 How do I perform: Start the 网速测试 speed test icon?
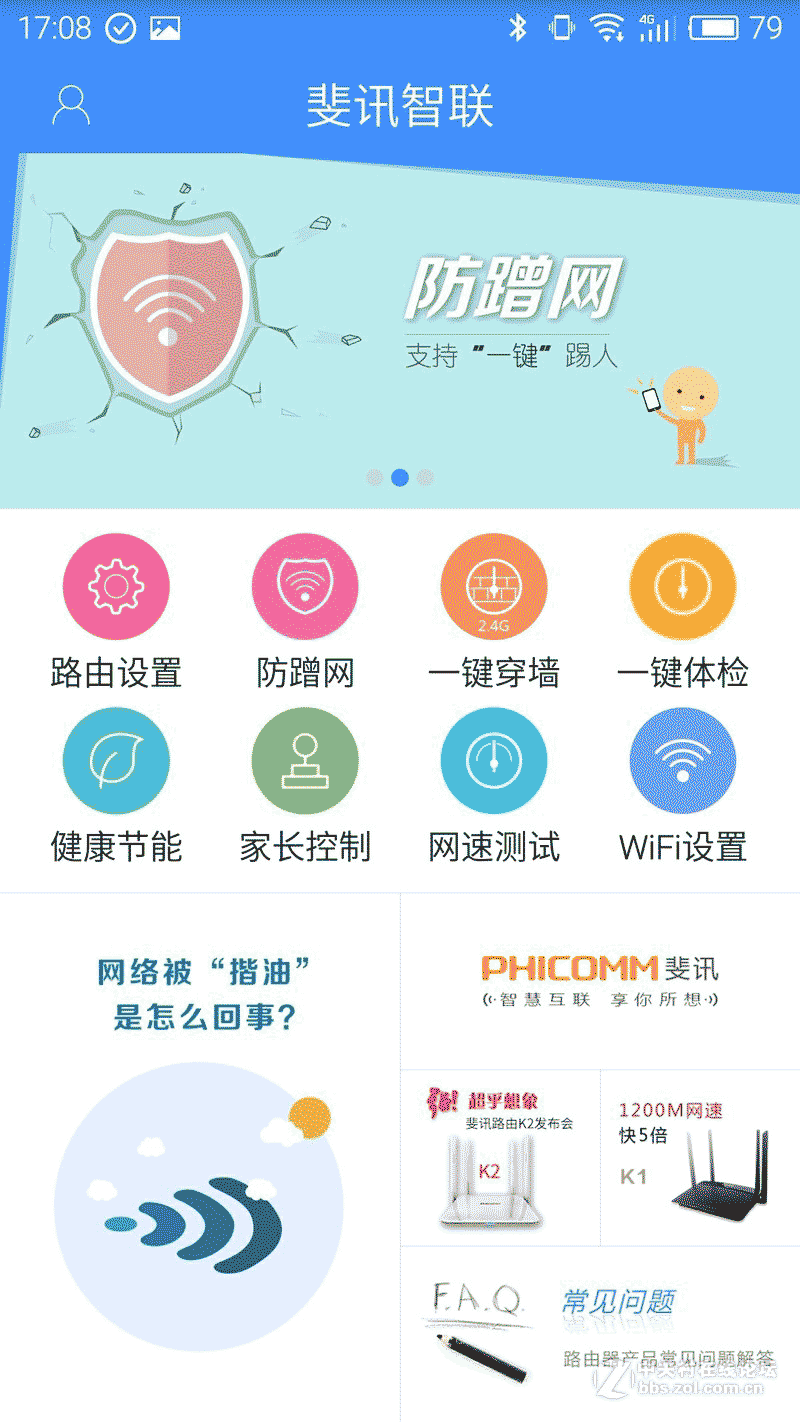click(x=493, y=760)
